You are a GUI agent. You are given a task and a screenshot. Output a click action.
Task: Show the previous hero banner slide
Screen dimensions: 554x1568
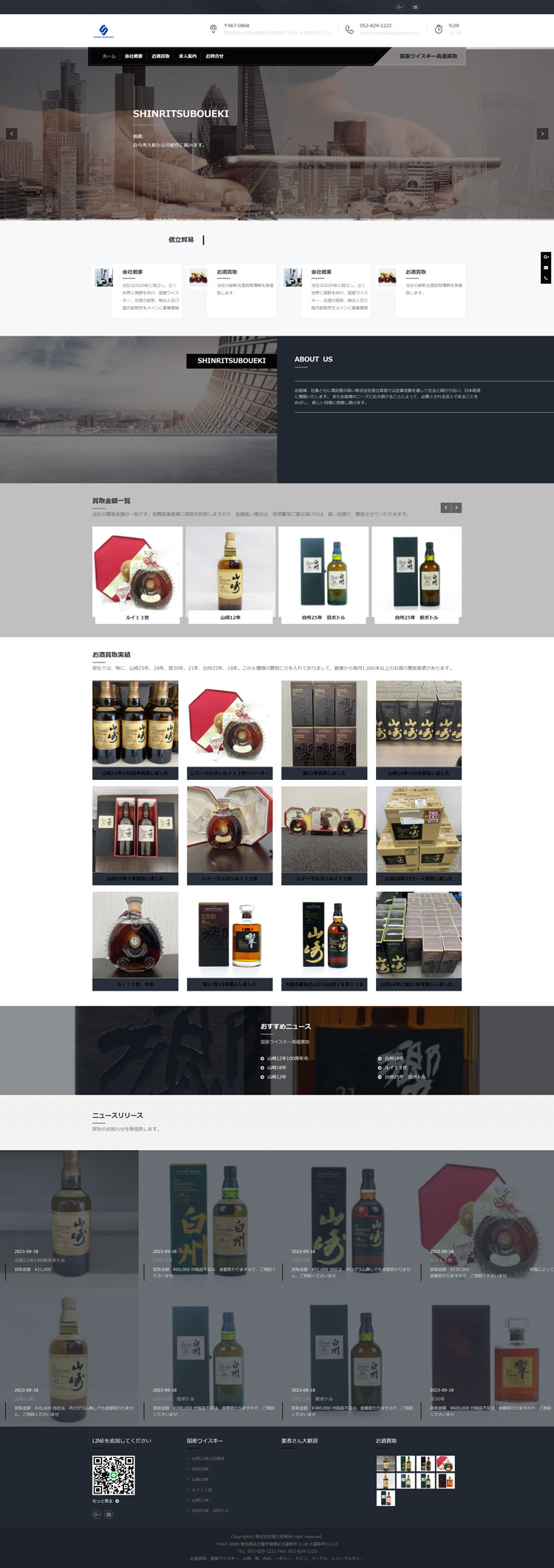[x=11, y=134]
